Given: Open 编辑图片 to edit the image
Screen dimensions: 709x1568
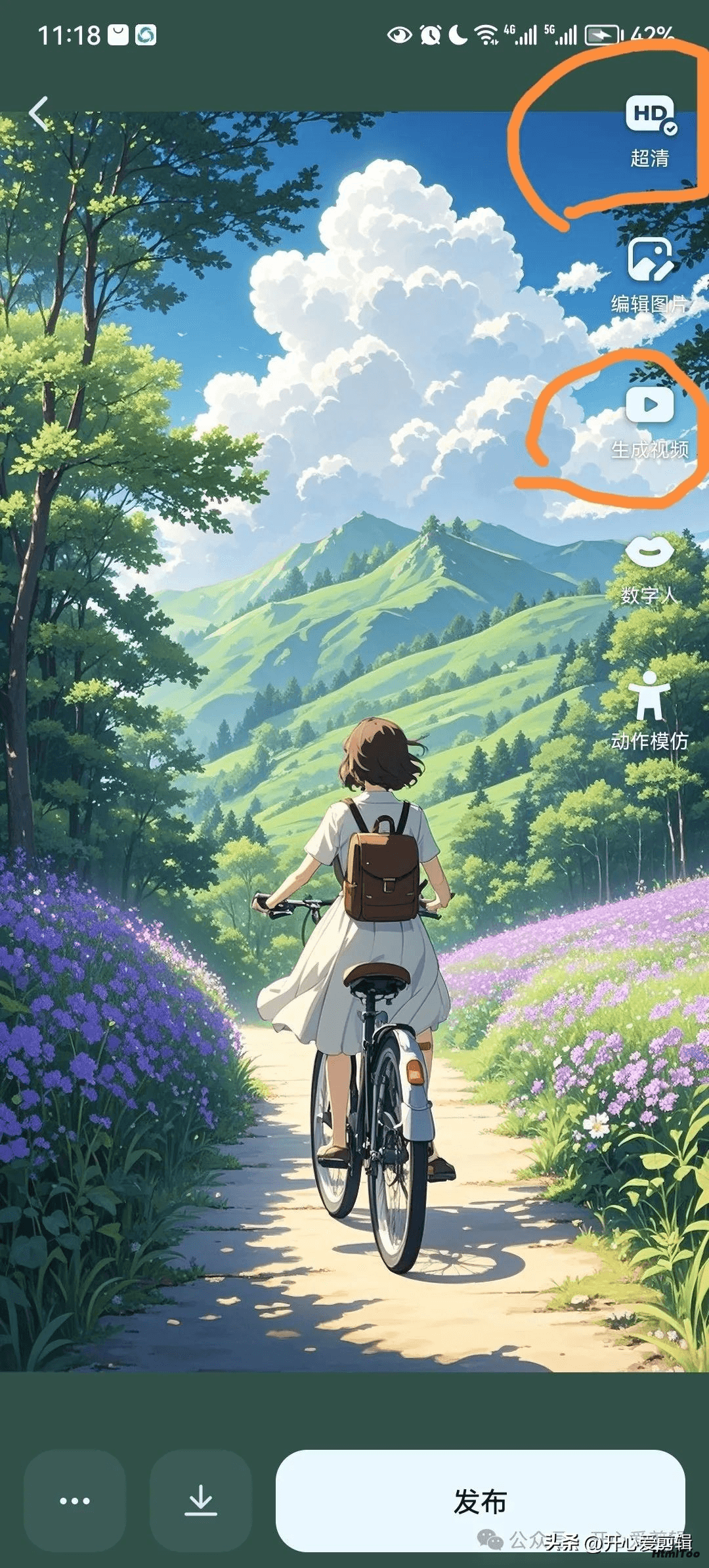Looking at the screenshot, I should click(650, 275).
